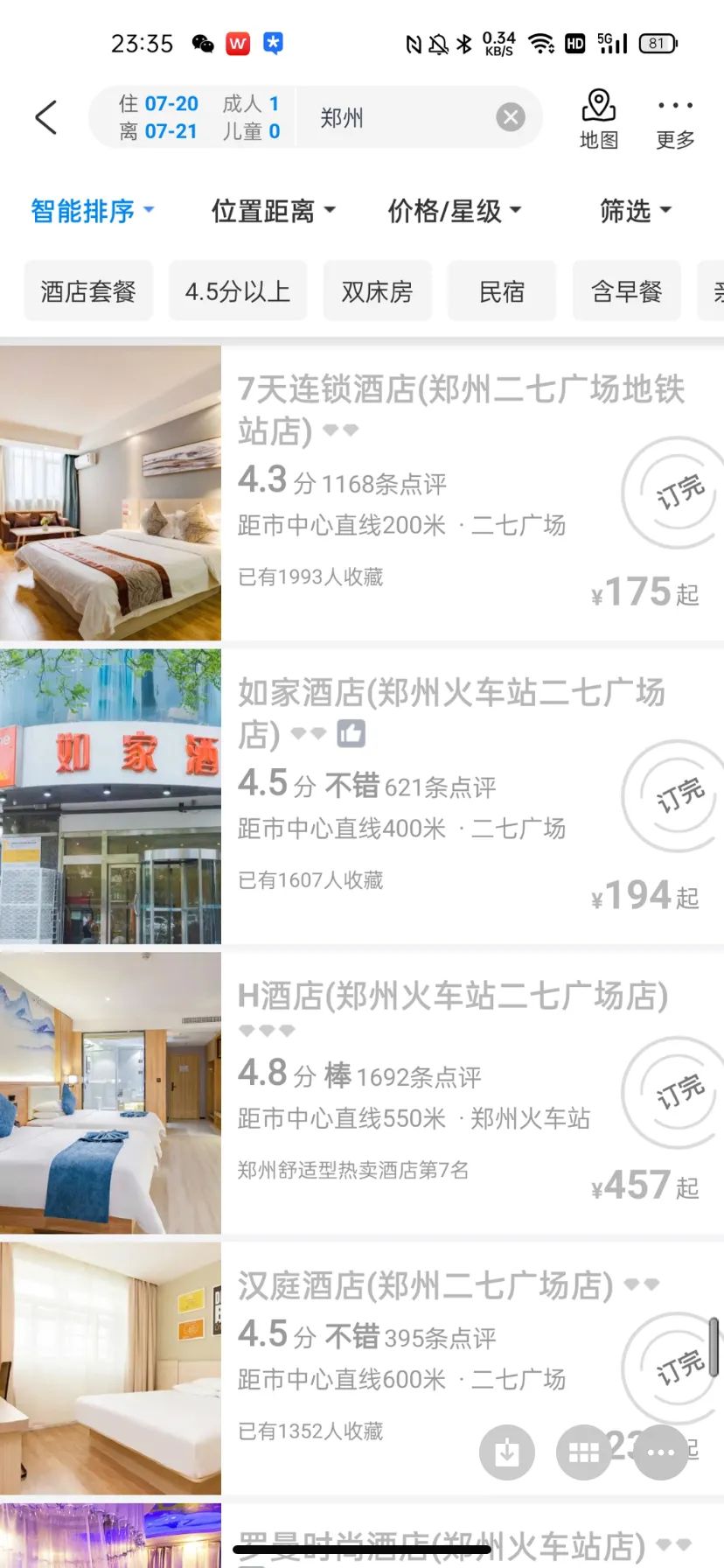Screen dimensions: 724x1568
Task: Filter results to 民宿
Action: click(x=502, y=291)
